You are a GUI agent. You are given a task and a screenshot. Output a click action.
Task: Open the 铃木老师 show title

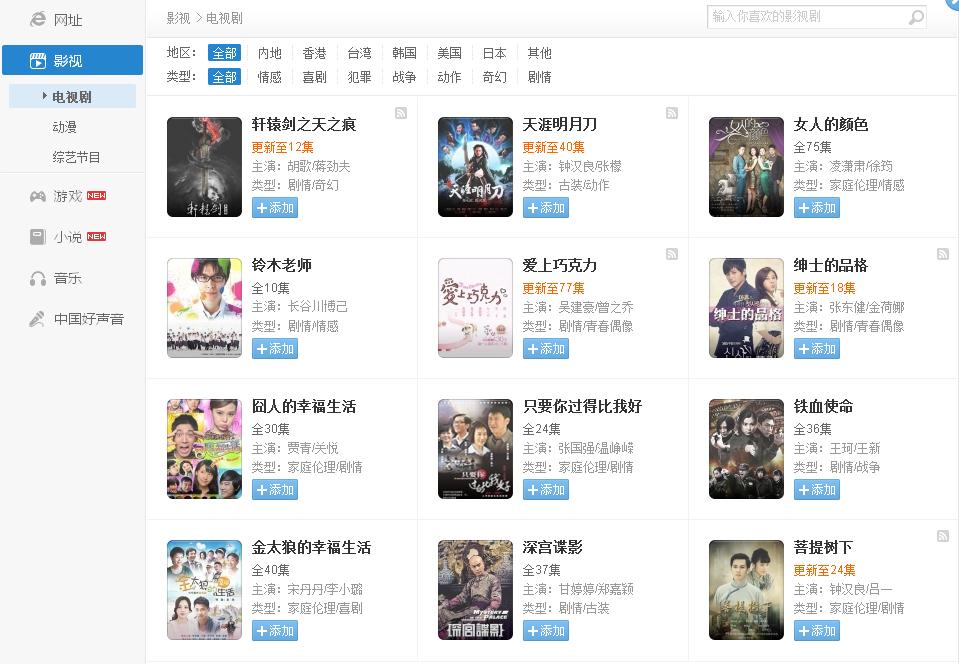coord(282,265)
